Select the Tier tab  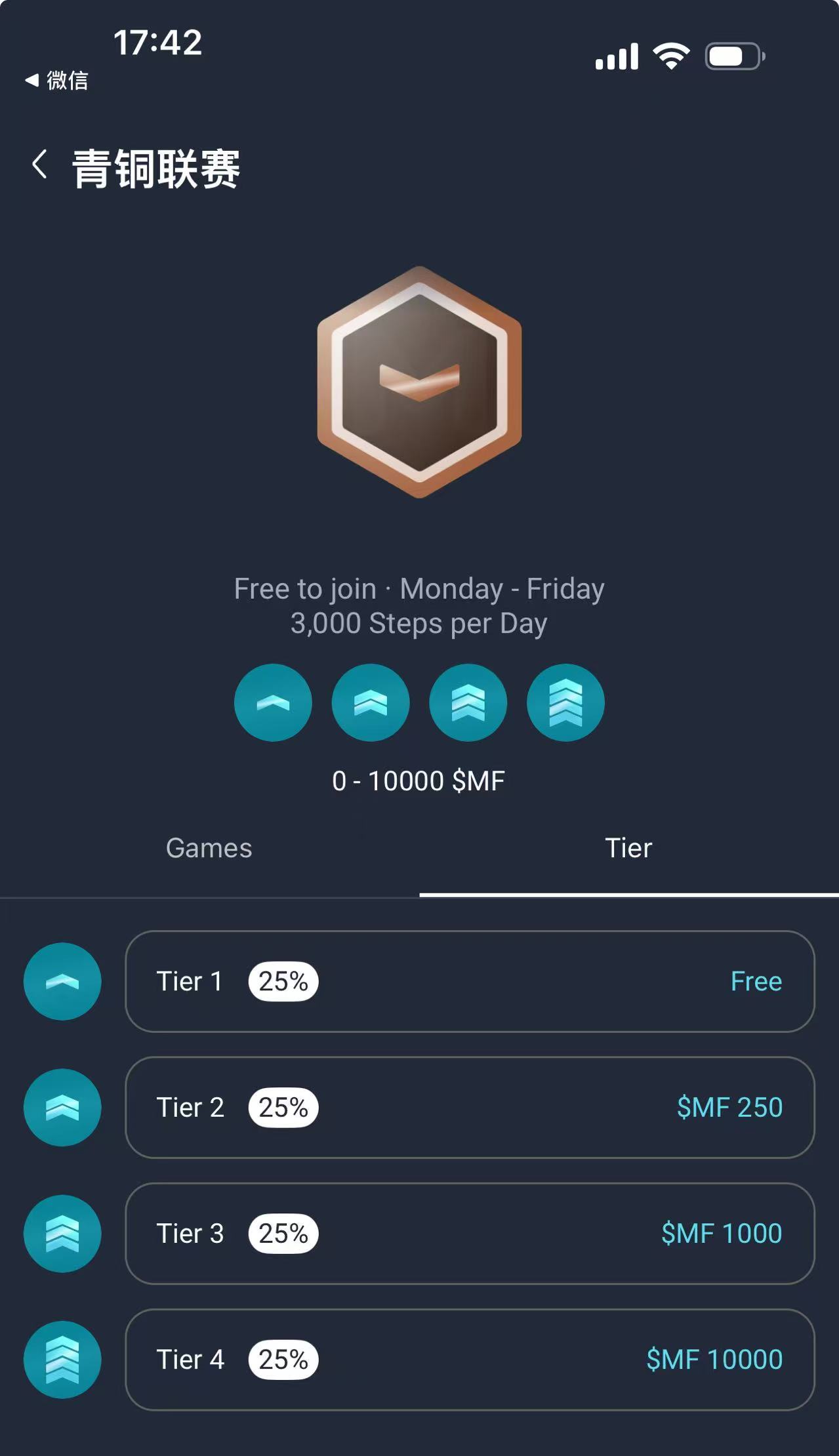tap(628, 848)
